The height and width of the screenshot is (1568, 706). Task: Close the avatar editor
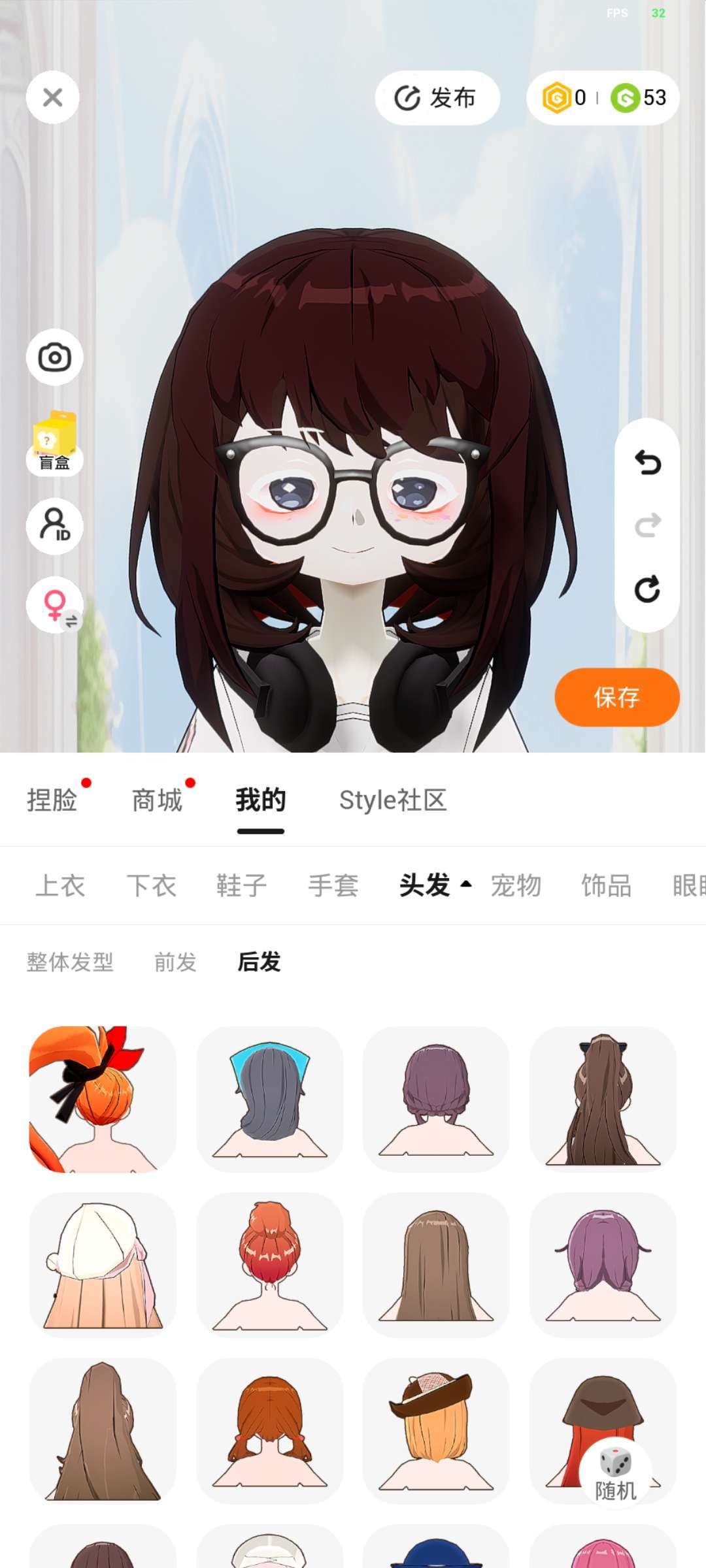click(52, 97)
